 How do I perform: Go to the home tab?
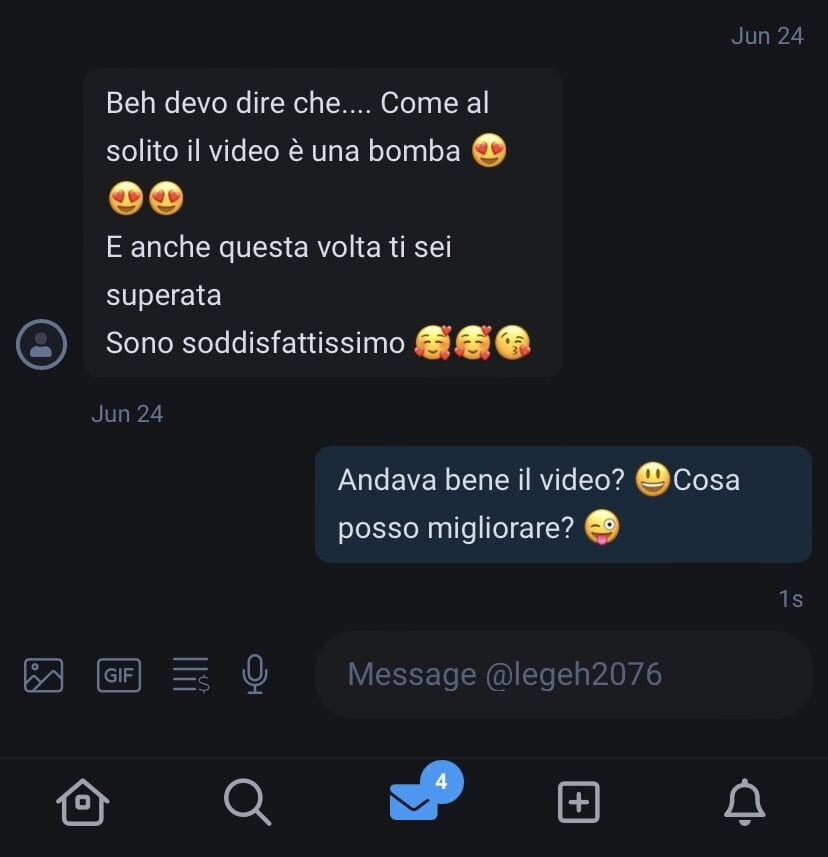(83, 802)
